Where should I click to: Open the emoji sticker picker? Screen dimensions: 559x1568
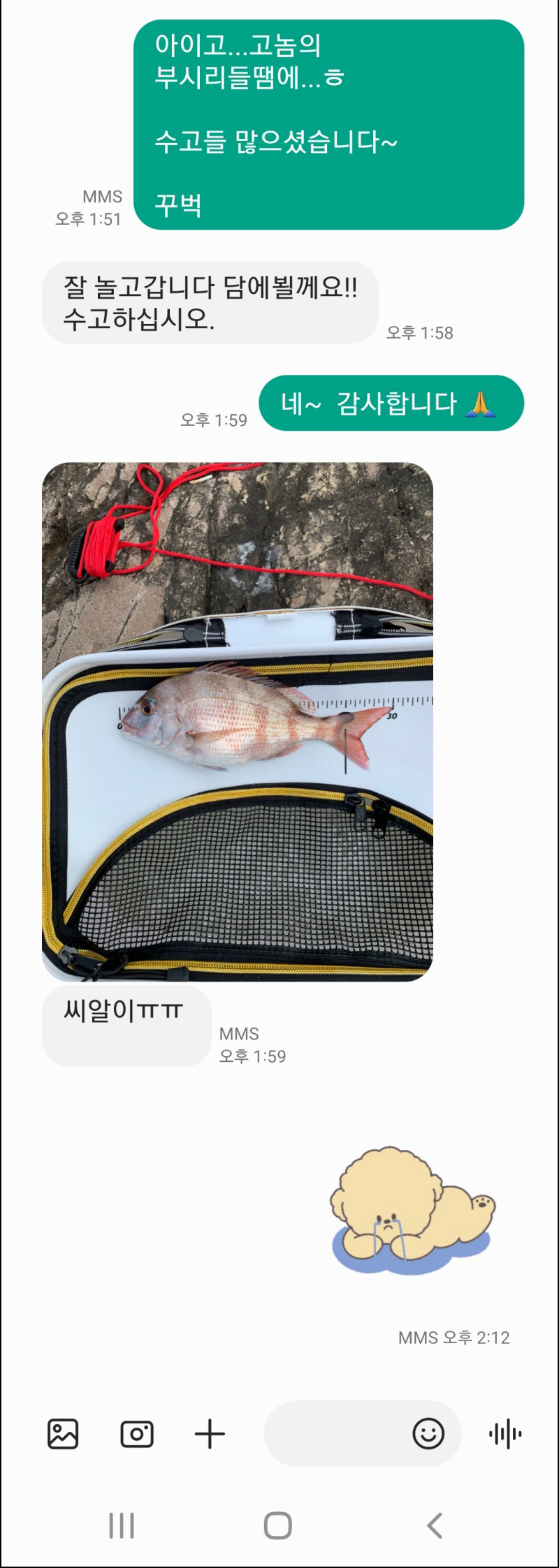point(428,1434)
